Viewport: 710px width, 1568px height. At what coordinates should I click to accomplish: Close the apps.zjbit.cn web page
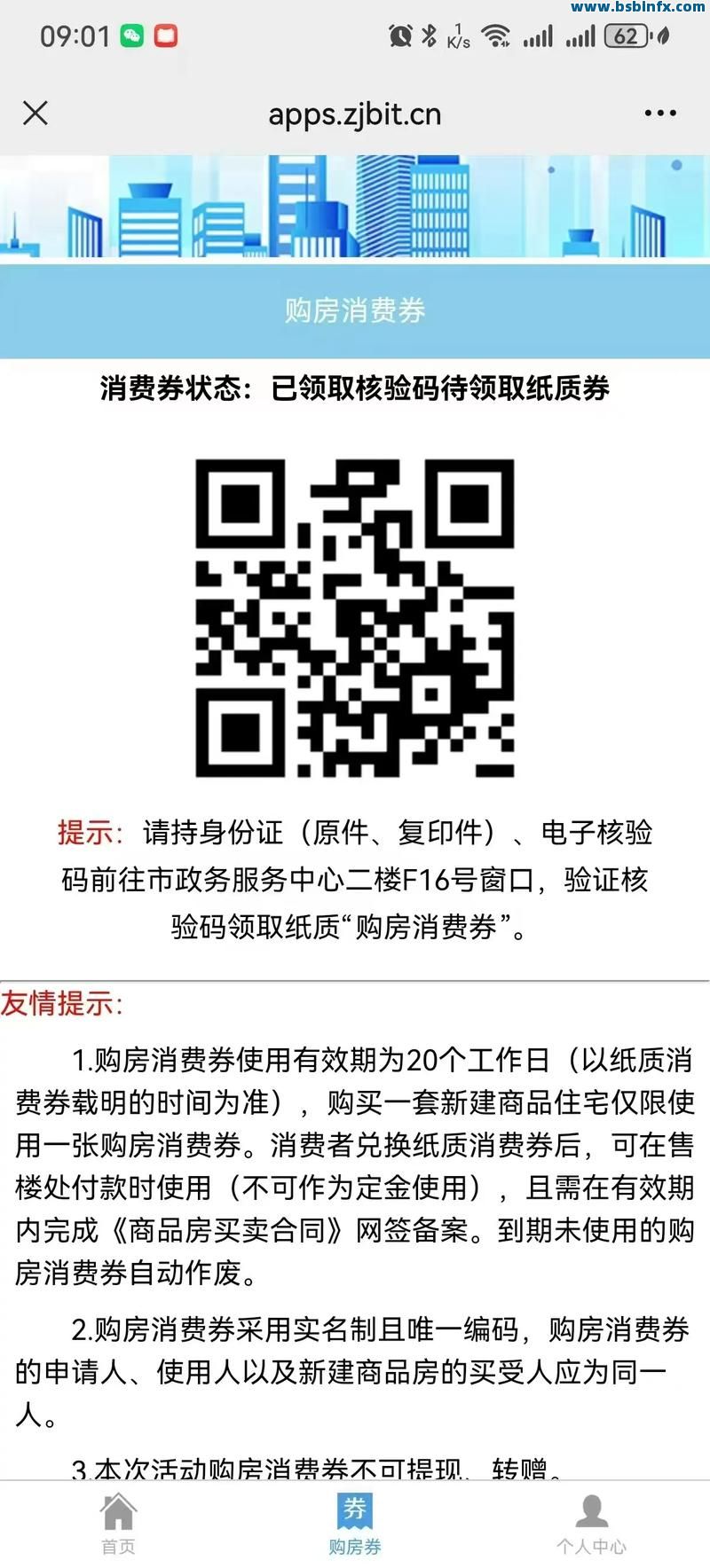coord(35,114)
